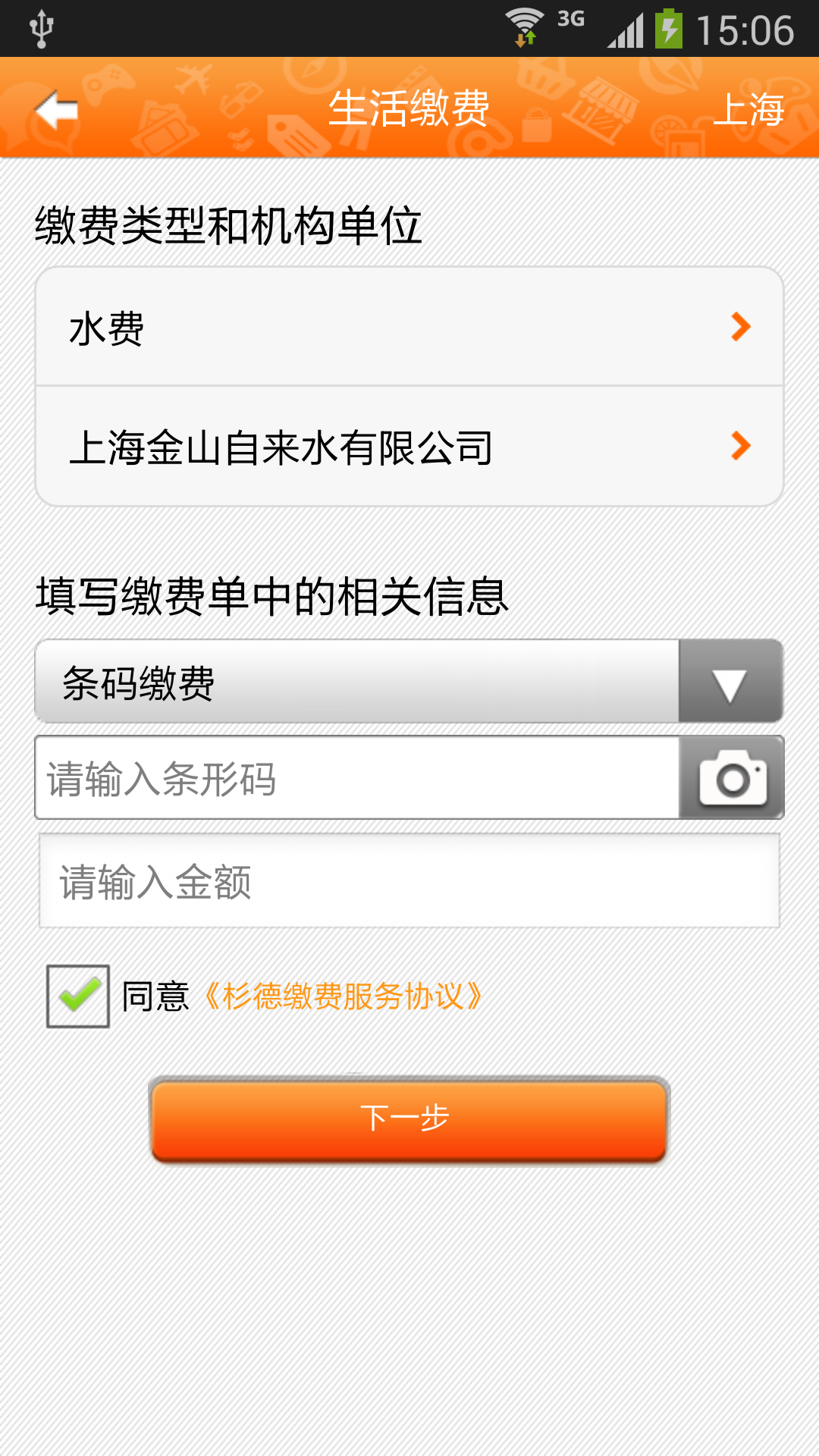819x1456 pixels.
Task: Scan barcode with the camera icon
Action: click(732, 778)
